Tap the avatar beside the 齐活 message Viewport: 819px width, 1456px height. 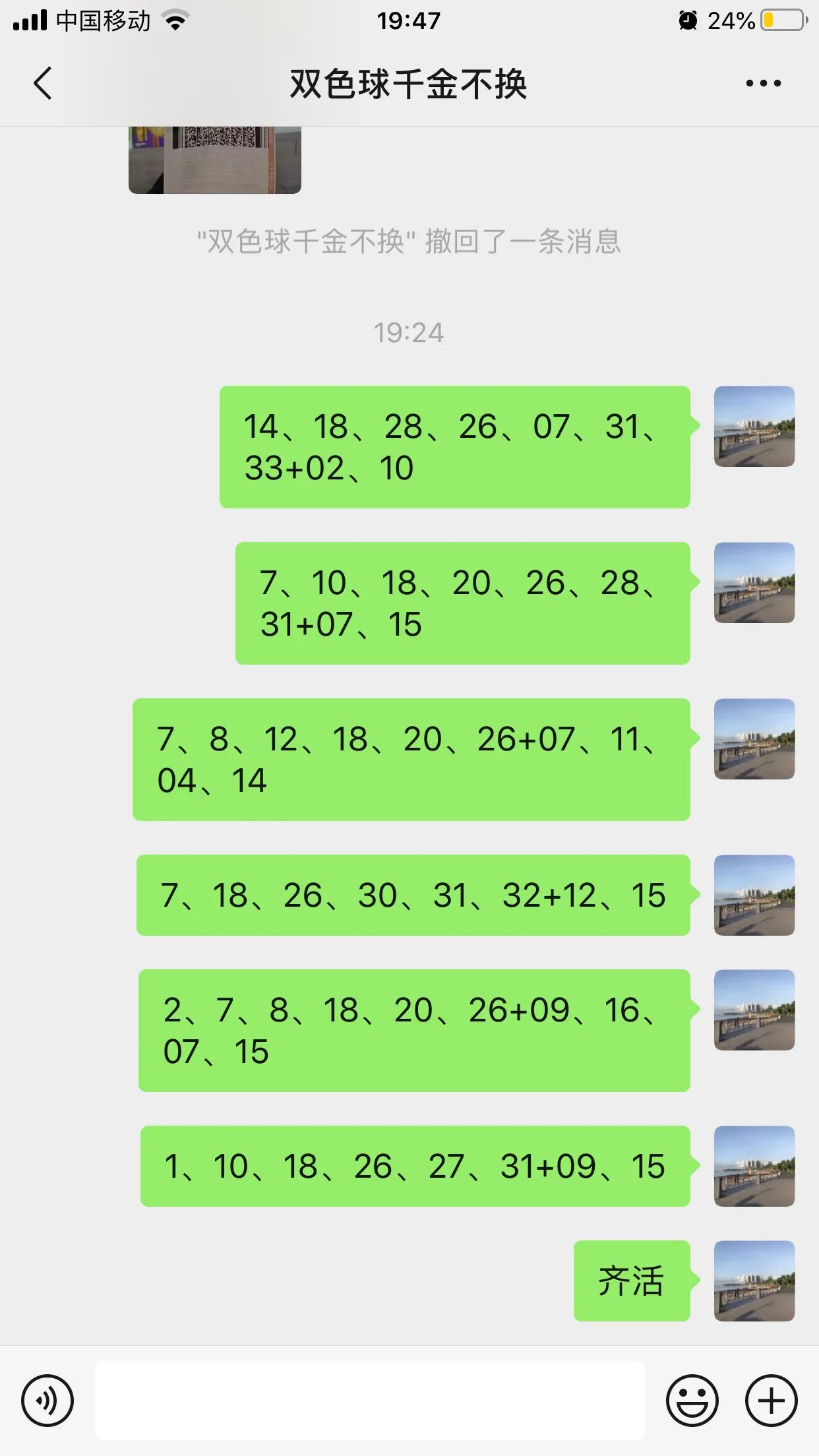coord(754,1281)
